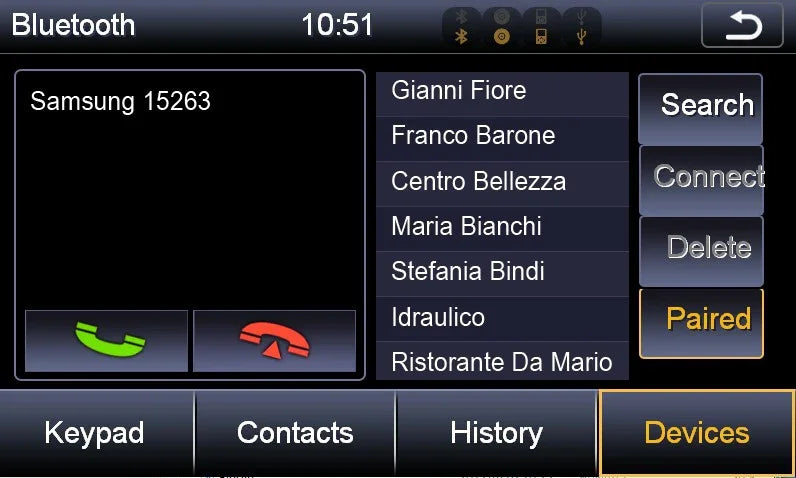View call History tab

496,433
